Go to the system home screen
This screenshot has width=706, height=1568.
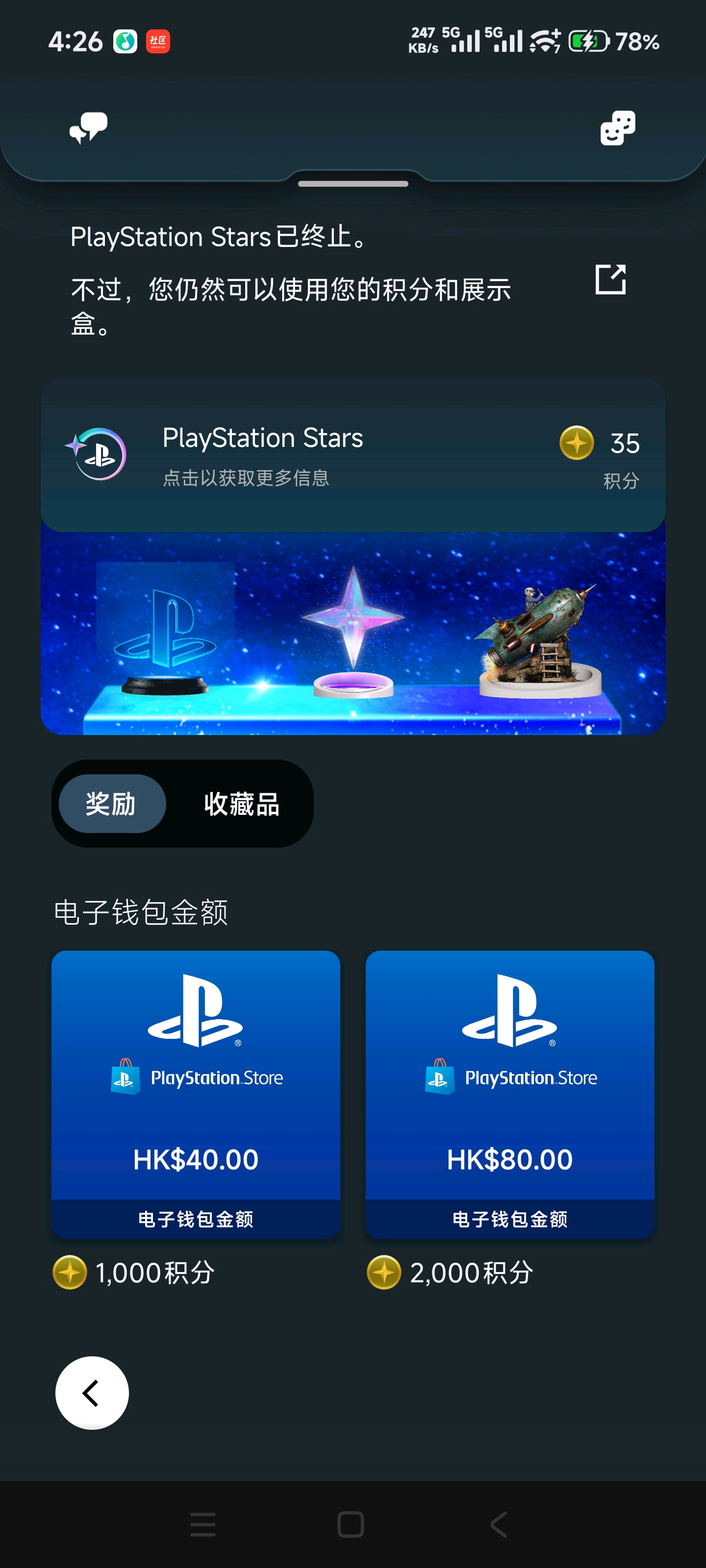[351, 1525]
